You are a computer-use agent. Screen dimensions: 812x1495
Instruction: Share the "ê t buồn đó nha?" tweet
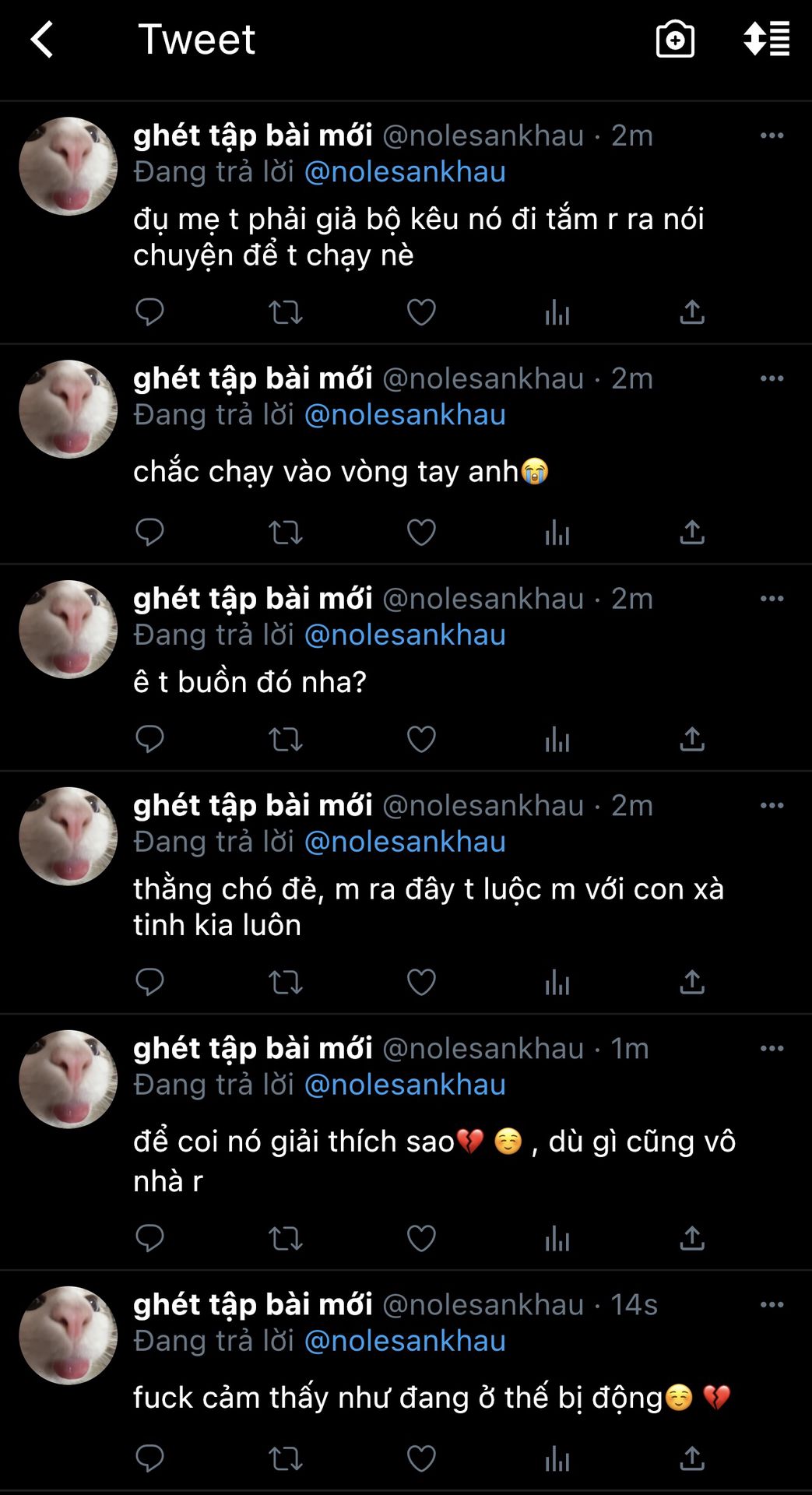(692, 739)
